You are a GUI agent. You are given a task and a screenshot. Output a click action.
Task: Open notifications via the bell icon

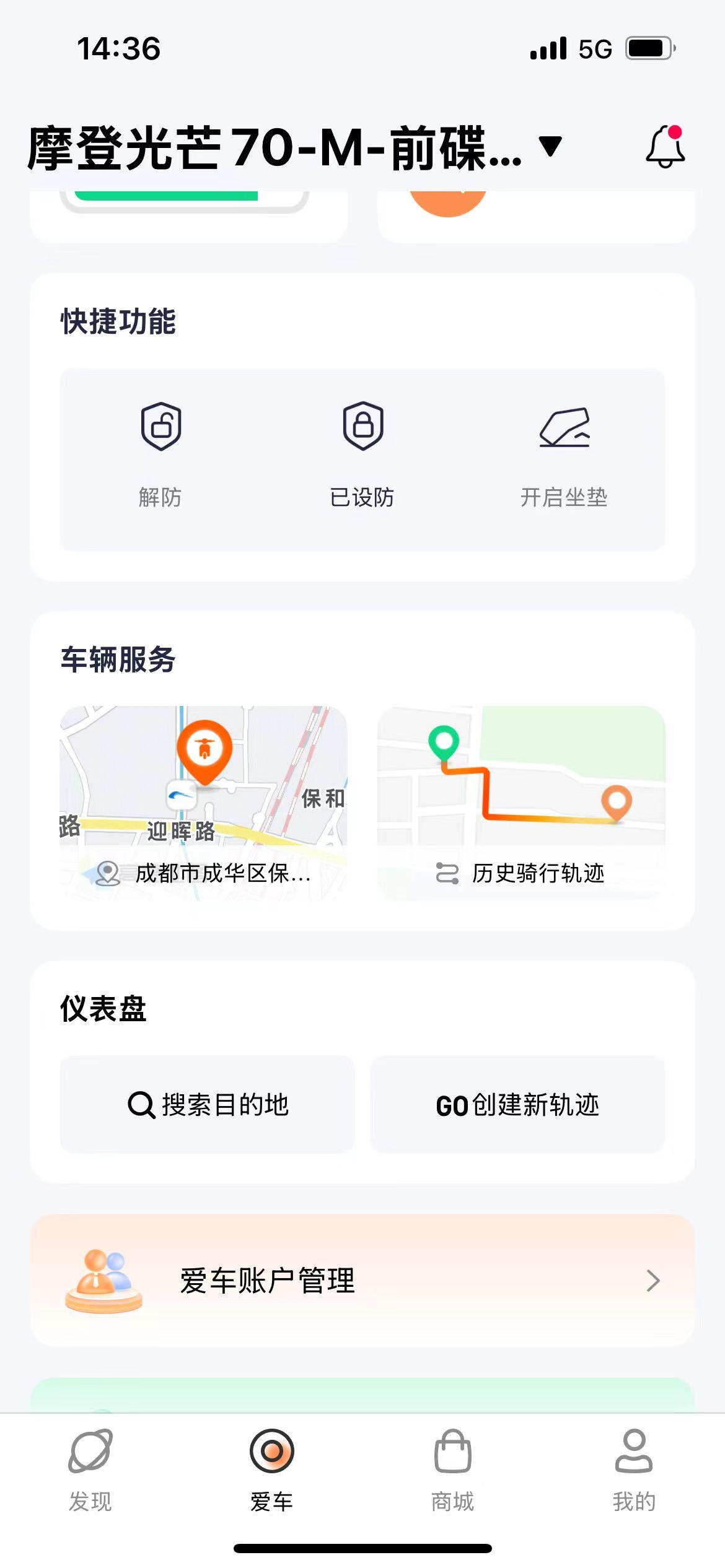click(664, 149)
